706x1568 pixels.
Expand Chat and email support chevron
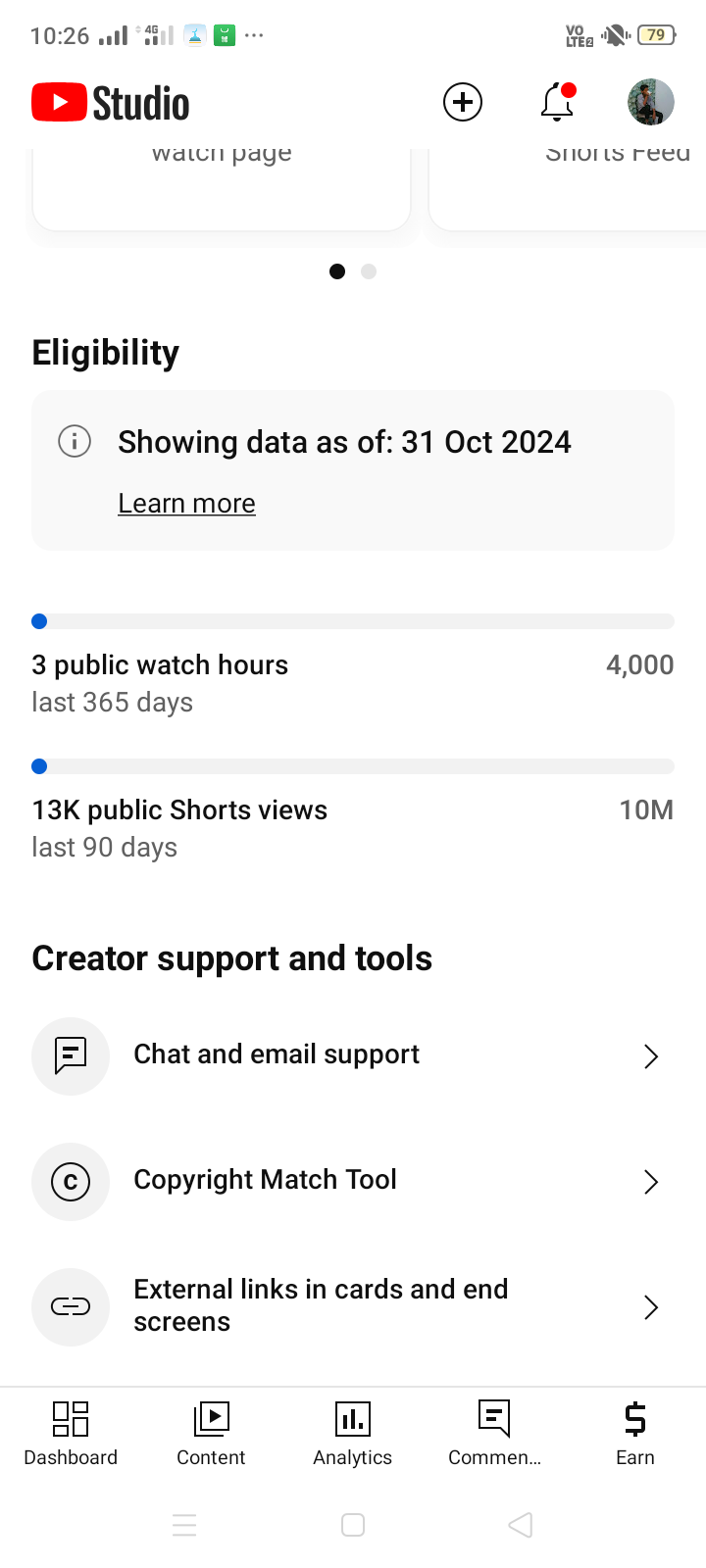click(650, 1055)
